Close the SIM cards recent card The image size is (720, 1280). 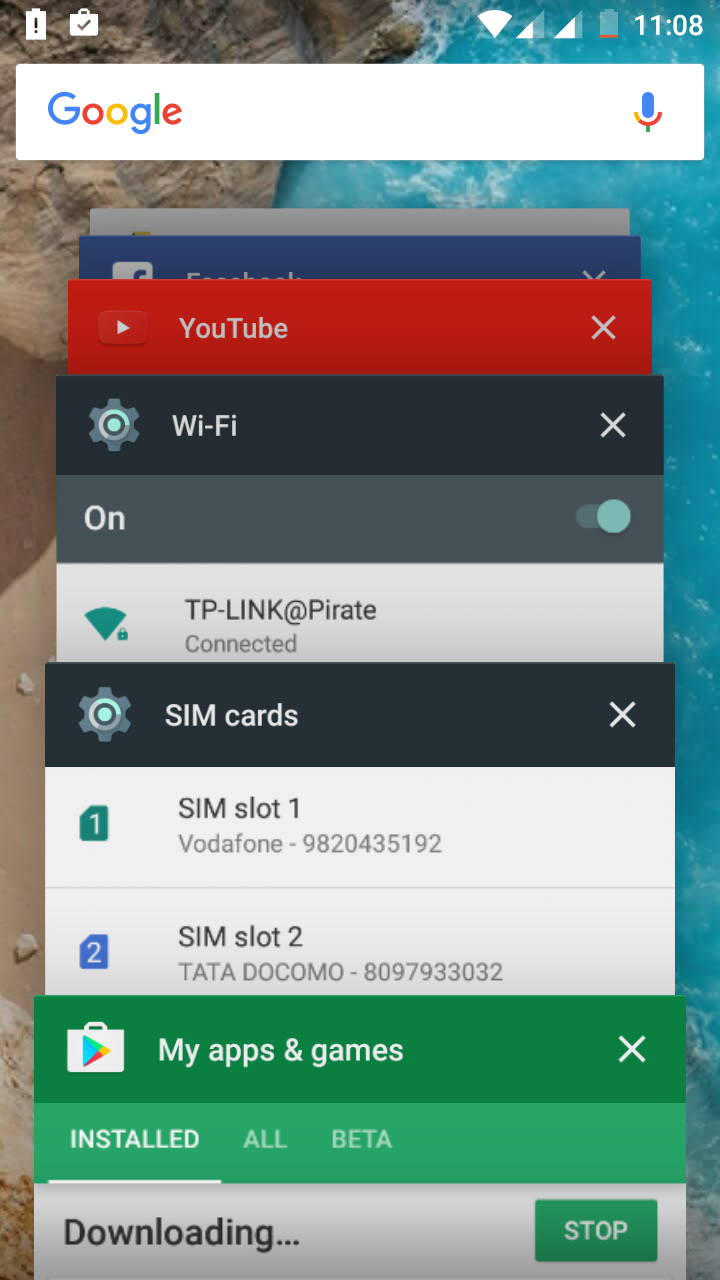[622, 715]
